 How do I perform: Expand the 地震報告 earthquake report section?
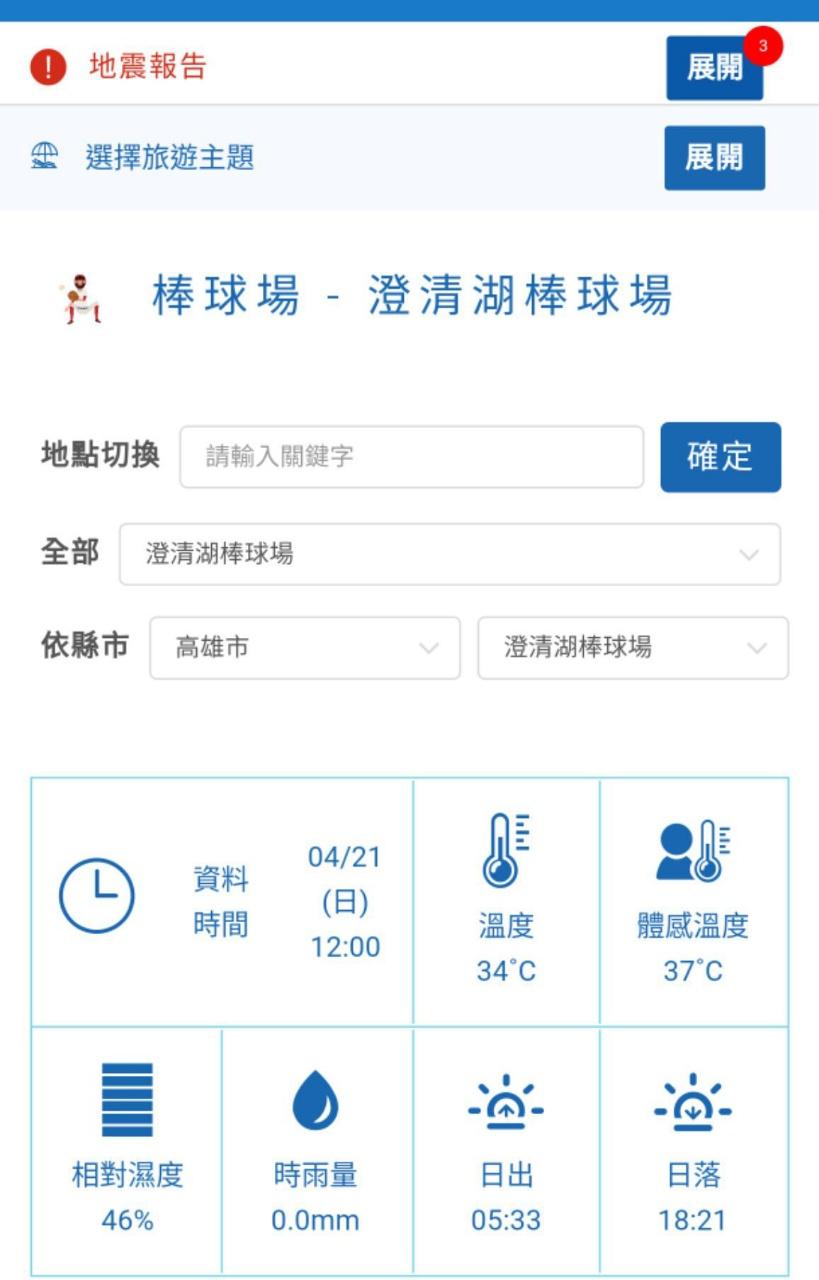tap(714, 68)
